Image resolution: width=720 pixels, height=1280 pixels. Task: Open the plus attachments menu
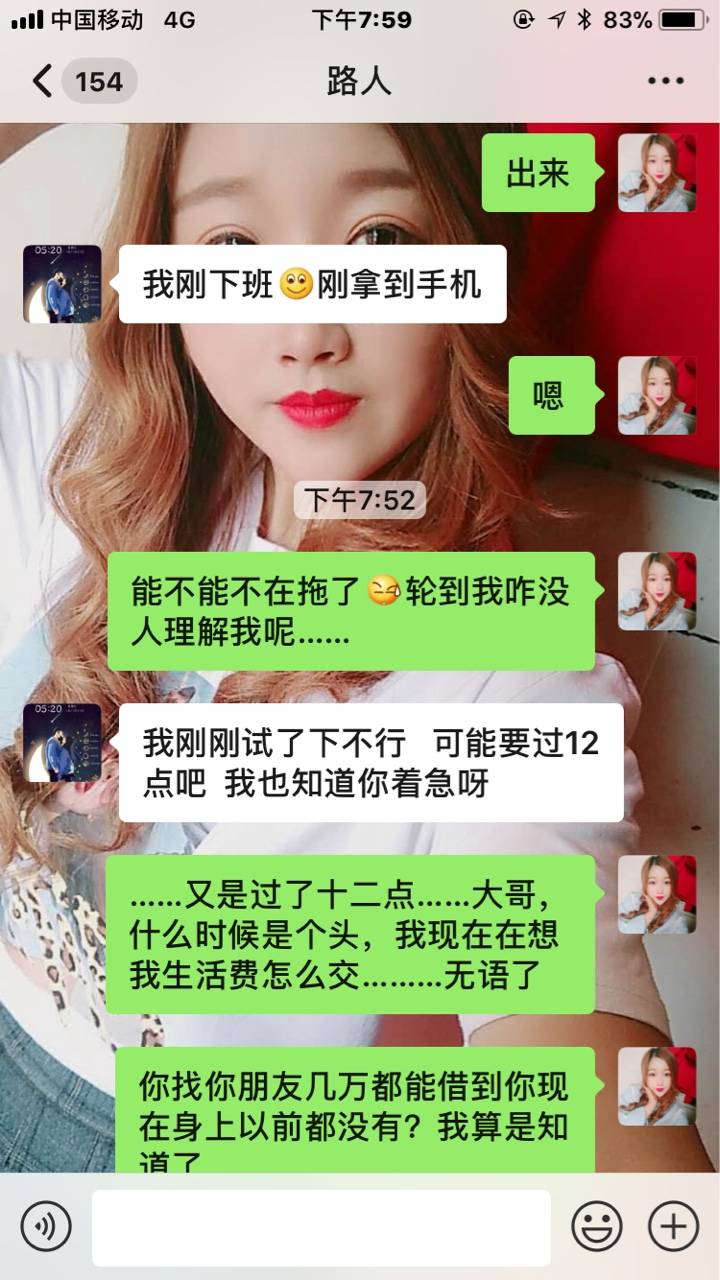[x=673, y=1226]
